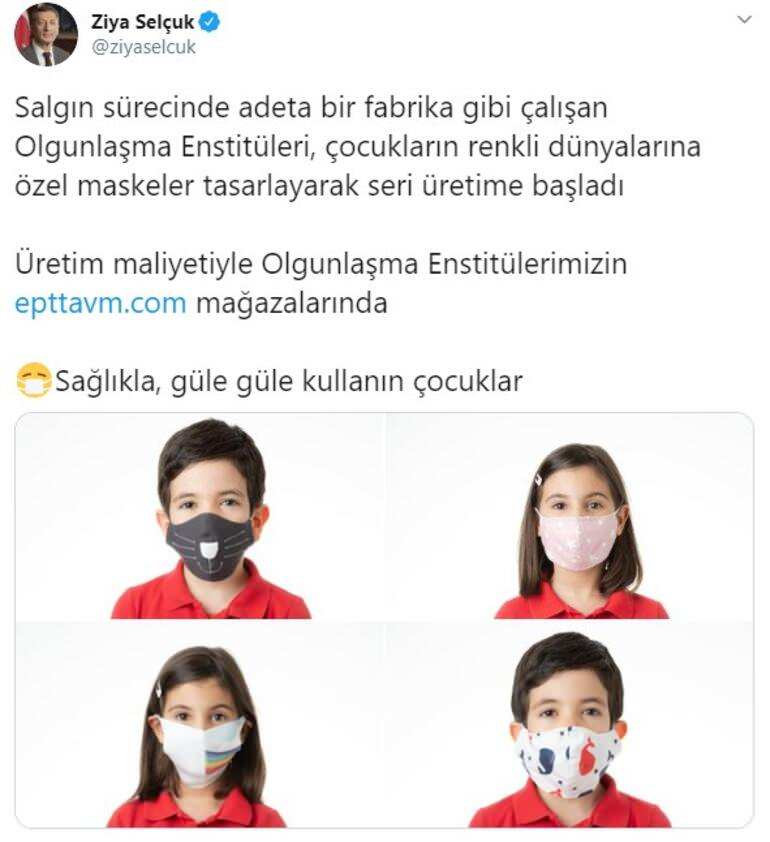The width and height of the screenshot is (770, 842).
Task: Open the epttavm.com link
Action: tap(100, 304)
